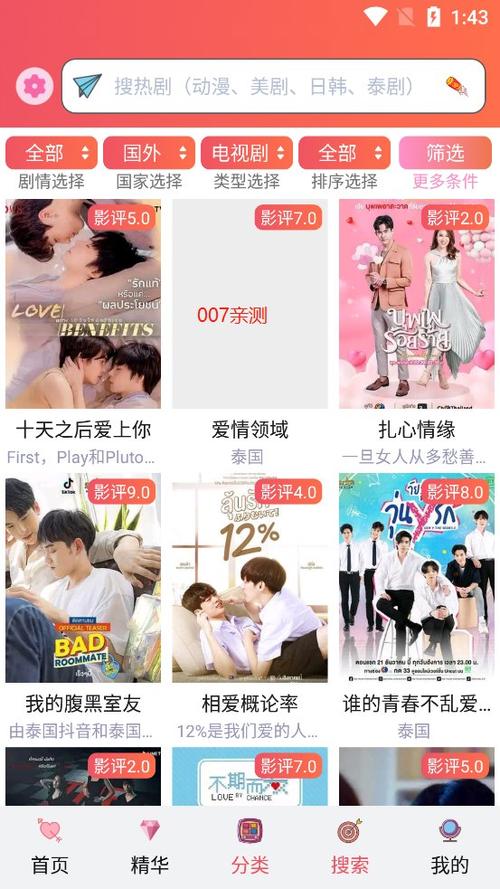Switch to the 精华 tab
The image size is (500, 889).
(150, 847)
